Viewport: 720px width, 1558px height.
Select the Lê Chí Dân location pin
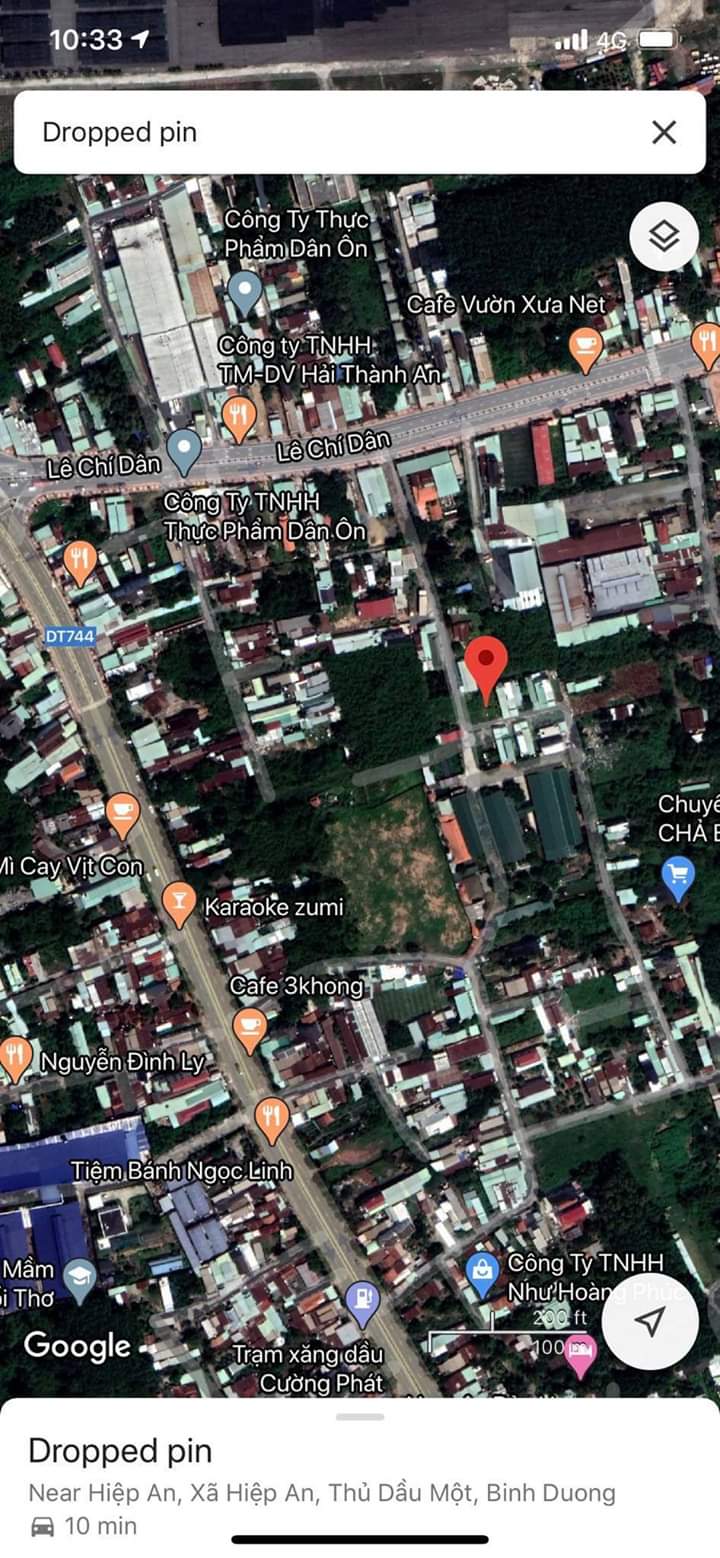(184, 450)
